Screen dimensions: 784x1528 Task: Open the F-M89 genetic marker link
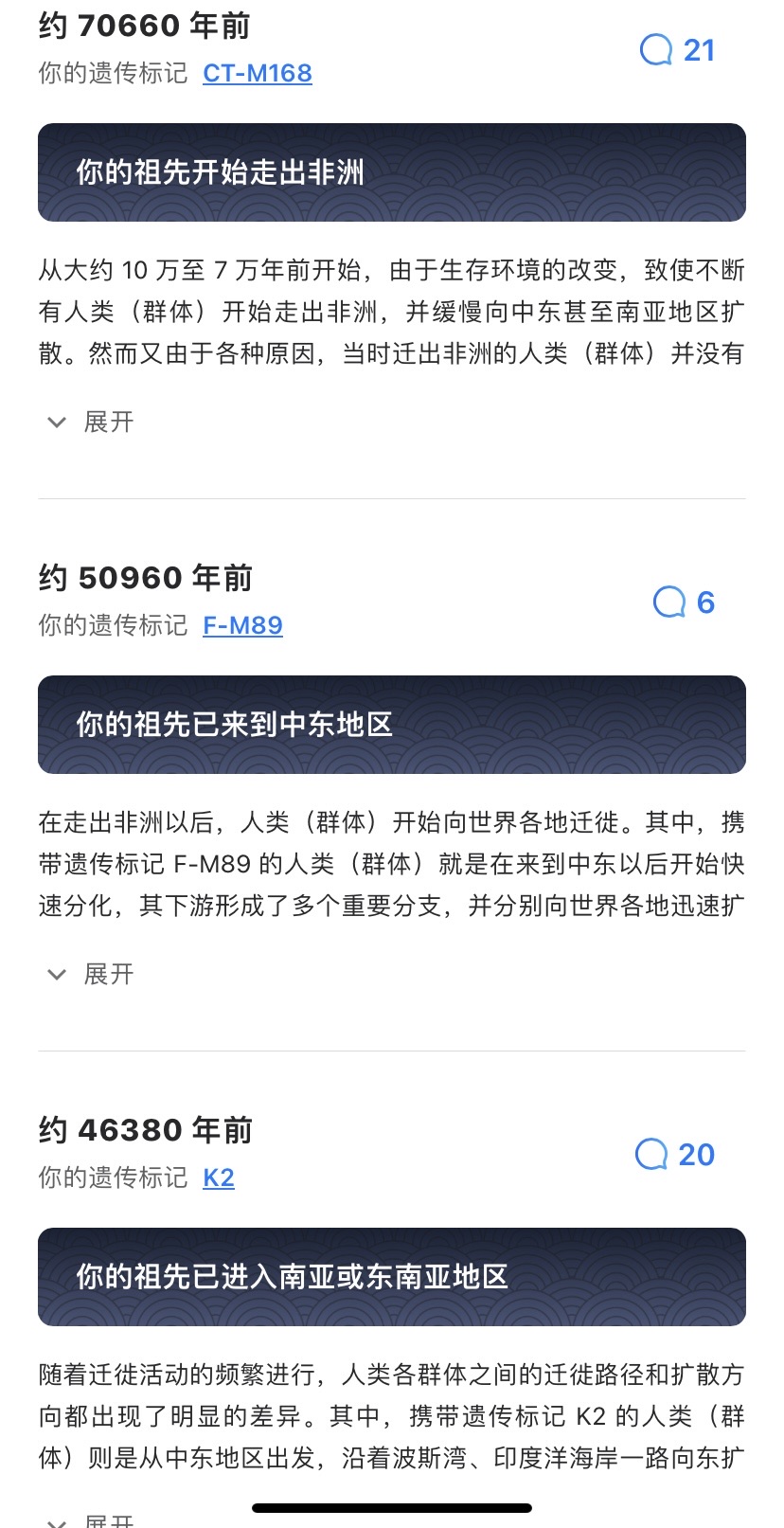click(242, 625)
